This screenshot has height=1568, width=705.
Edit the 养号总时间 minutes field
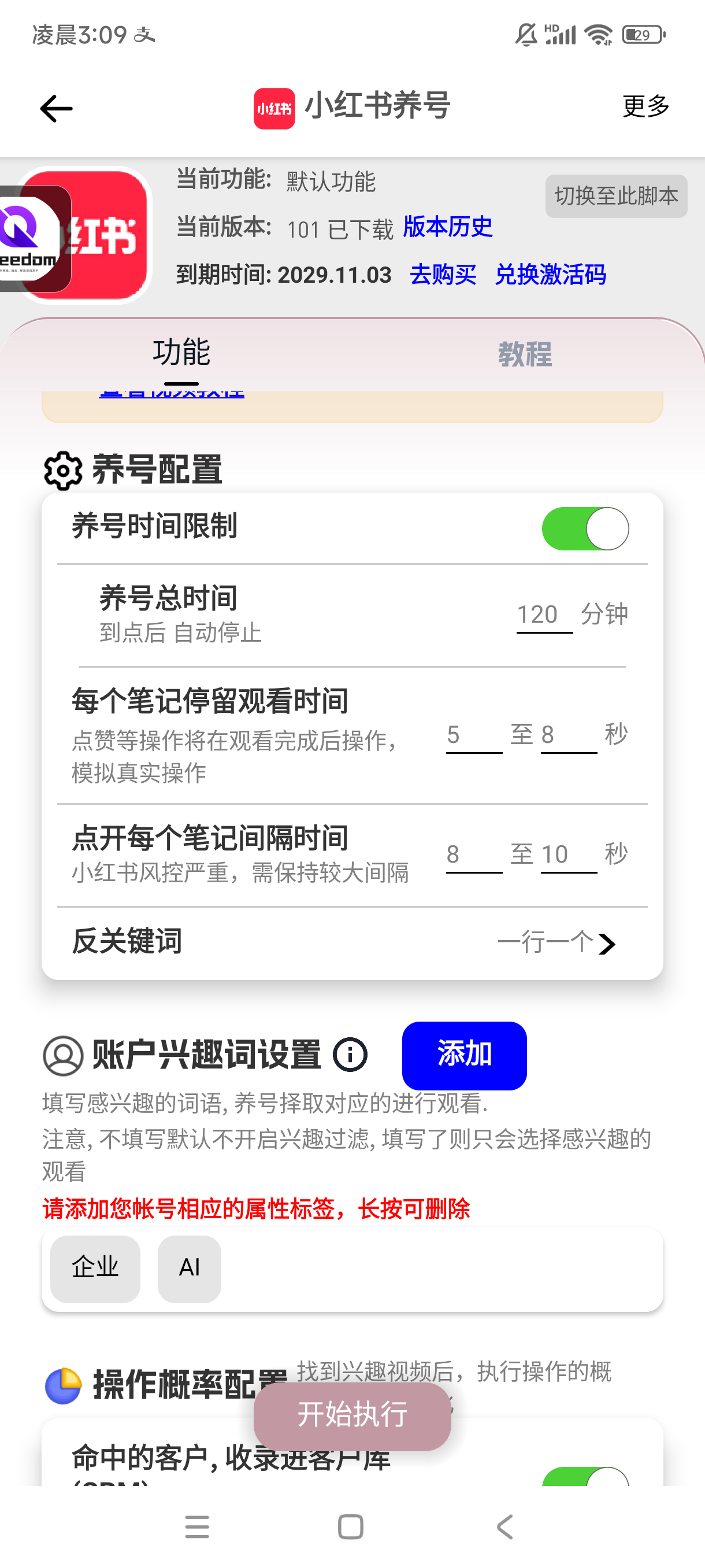coord(543,614)
